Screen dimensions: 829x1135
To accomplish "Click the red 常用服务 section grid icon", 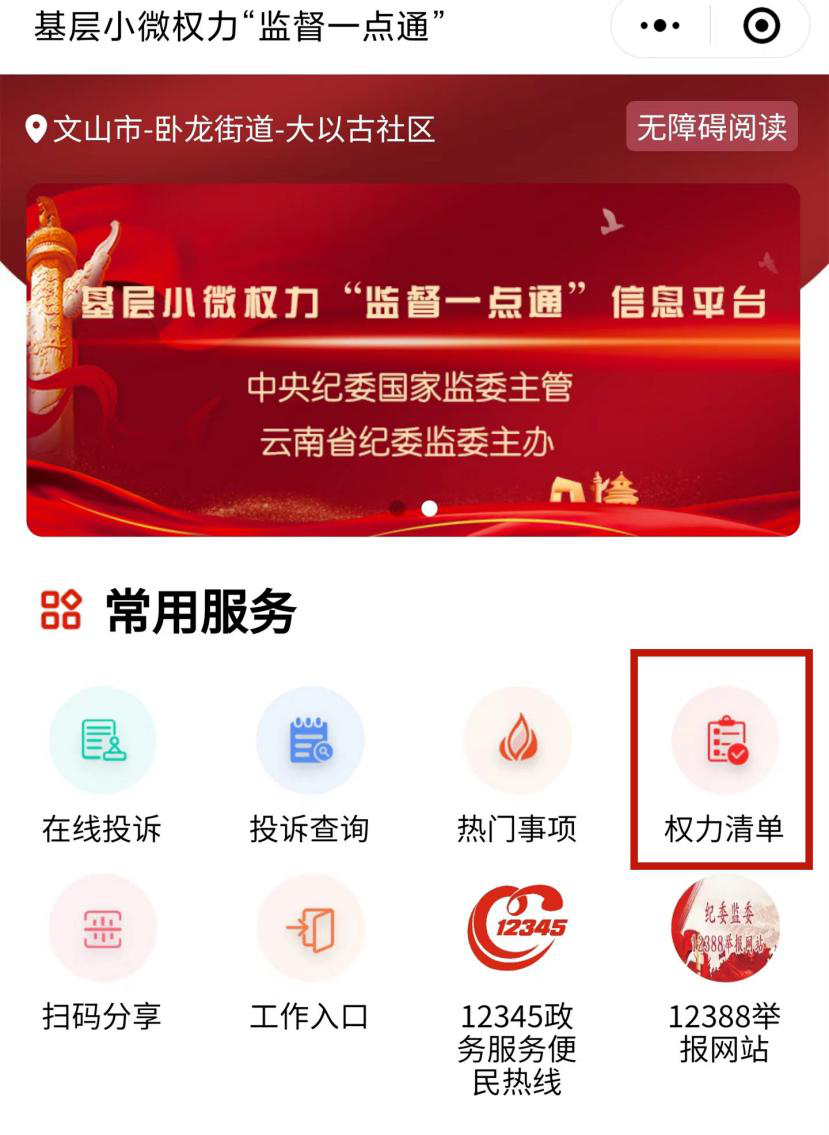I will (x=58, y=606).
